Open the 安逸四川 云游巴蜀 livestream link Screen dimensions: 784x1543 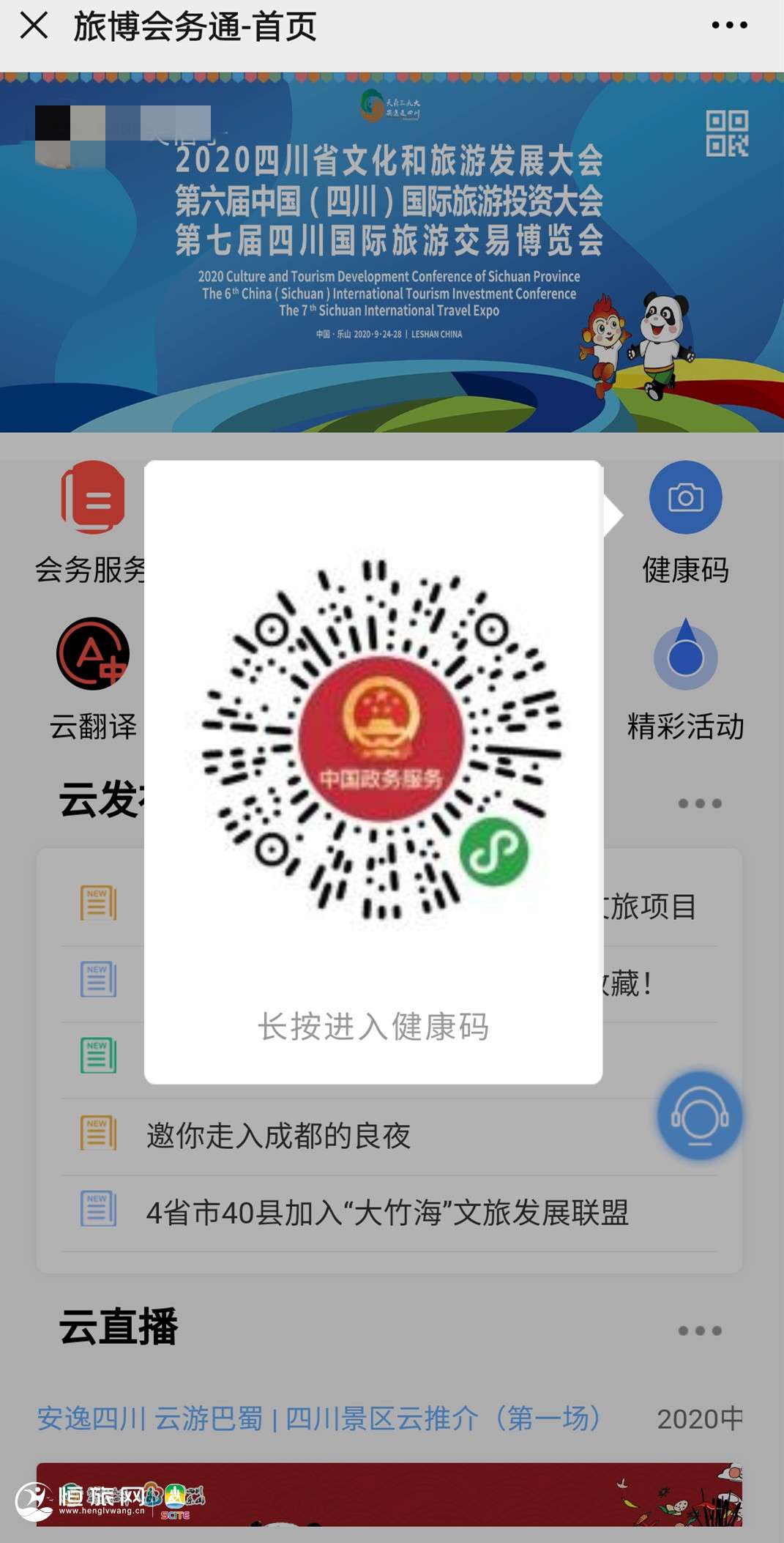coord(319,1419)
